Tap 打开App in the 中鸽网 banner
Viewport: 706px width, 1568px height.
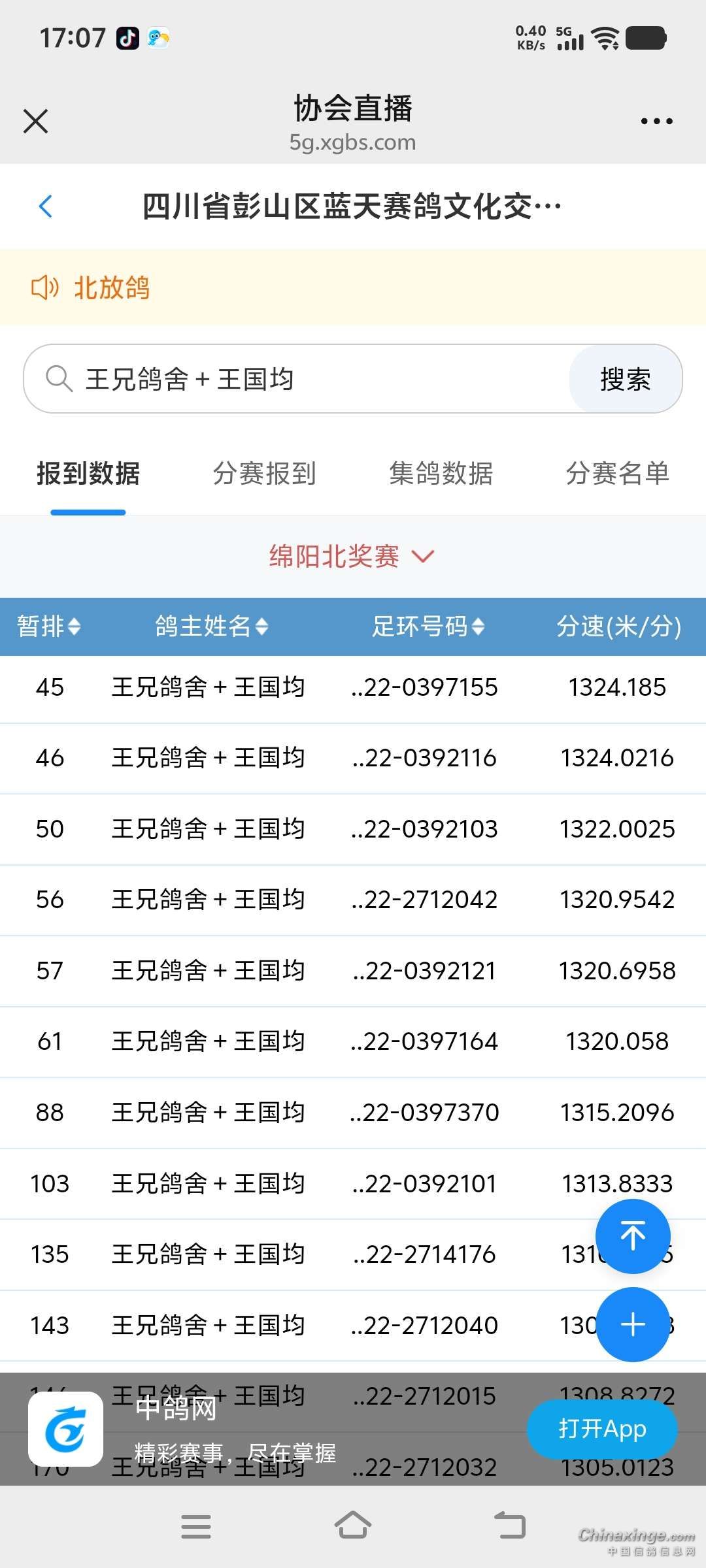tap(602, 1429)
